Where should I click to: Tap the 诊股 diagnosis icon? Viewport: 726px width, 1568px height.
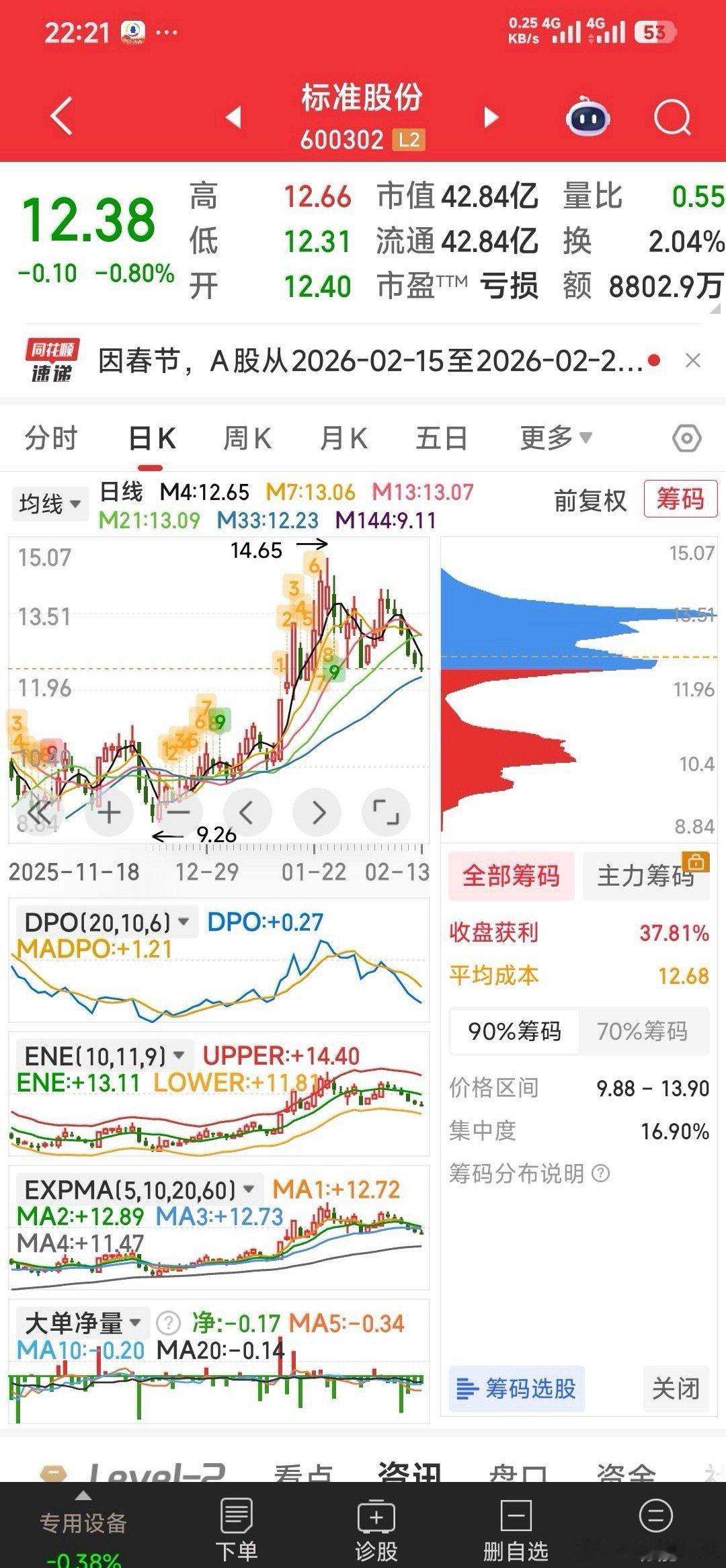[x=376, y=1522]
